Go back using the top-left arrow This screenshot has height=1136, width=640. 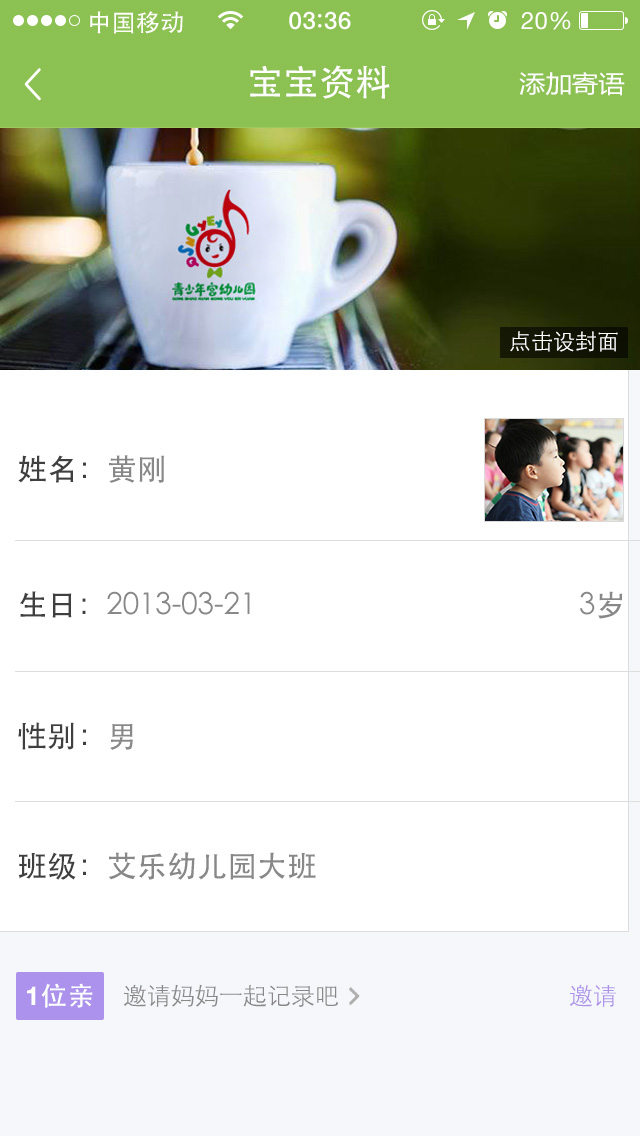point(34,84)
